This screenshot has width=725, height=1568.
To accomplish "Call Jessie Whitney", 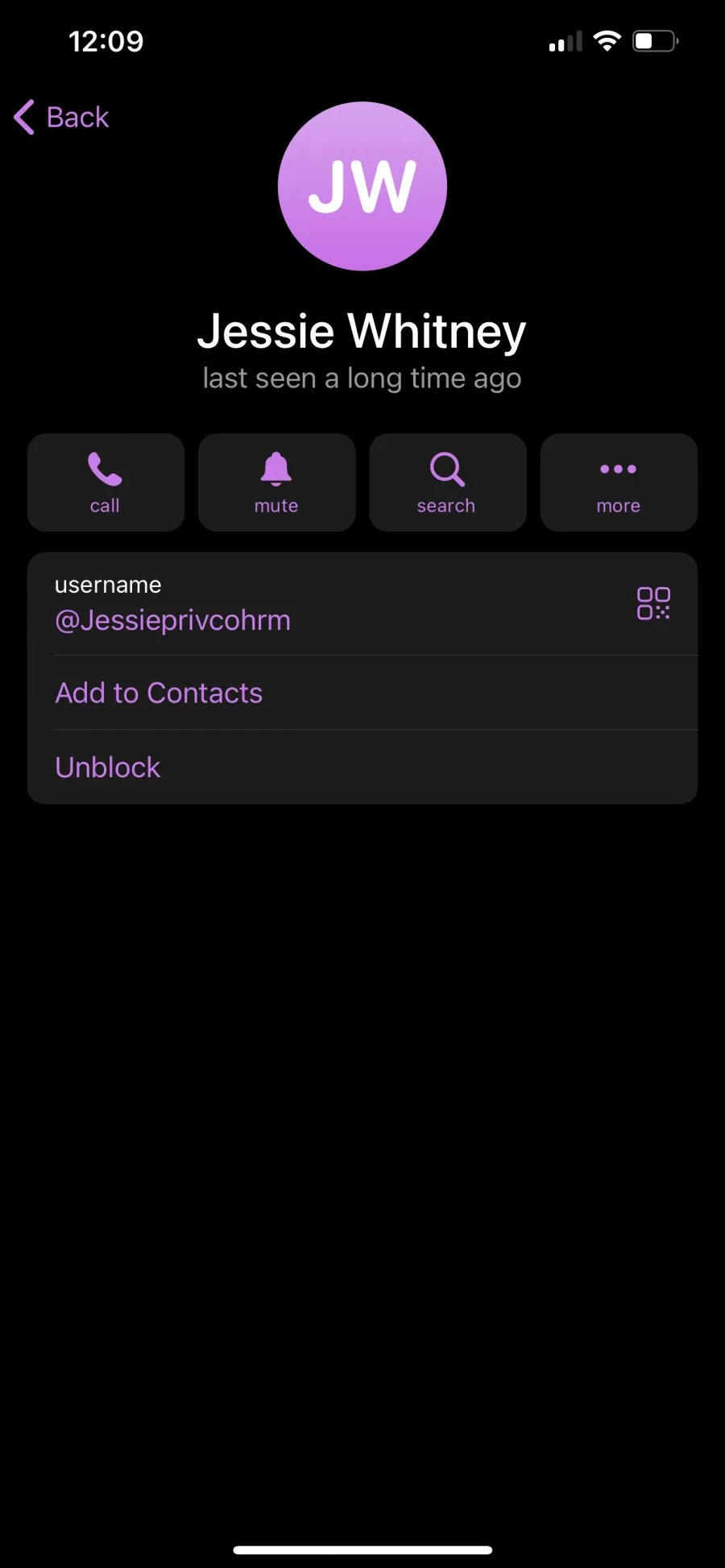I will (x=106, y=482).
